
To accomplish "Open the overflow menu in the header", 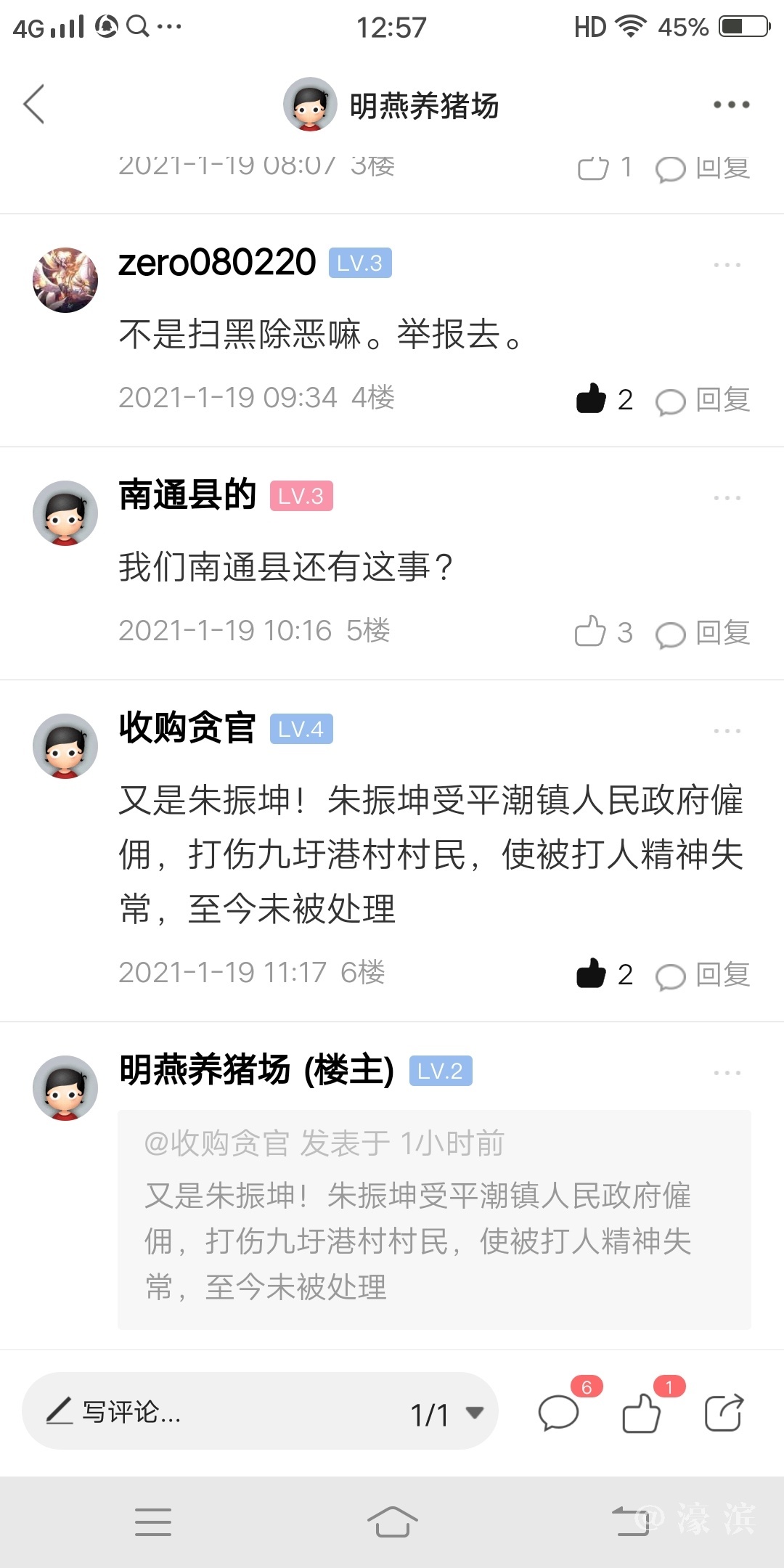I will (x=730, y=105).
